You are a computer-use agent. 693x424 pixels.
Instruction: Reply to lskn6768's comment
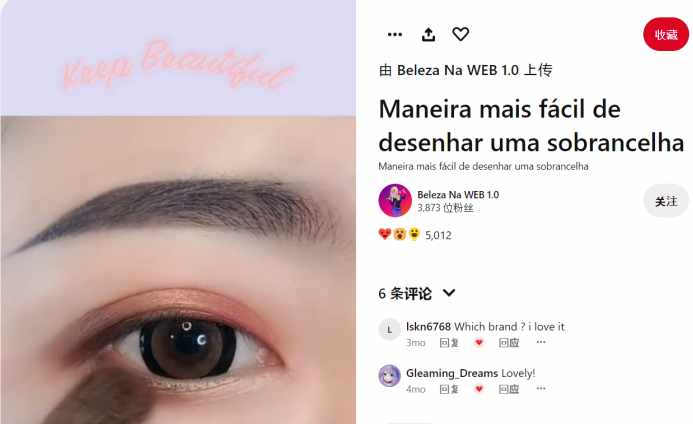449,342
